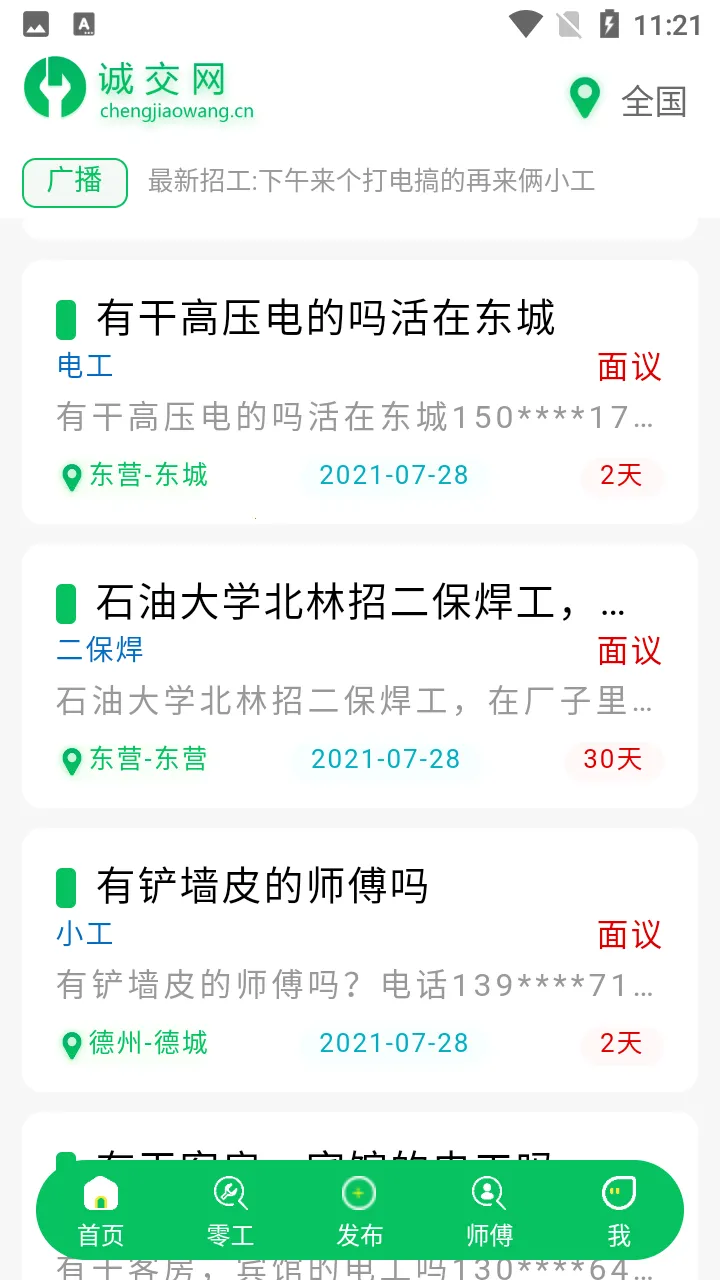
Task: Tap the green location pin beside 全国
Action: (x=584, y=100)
